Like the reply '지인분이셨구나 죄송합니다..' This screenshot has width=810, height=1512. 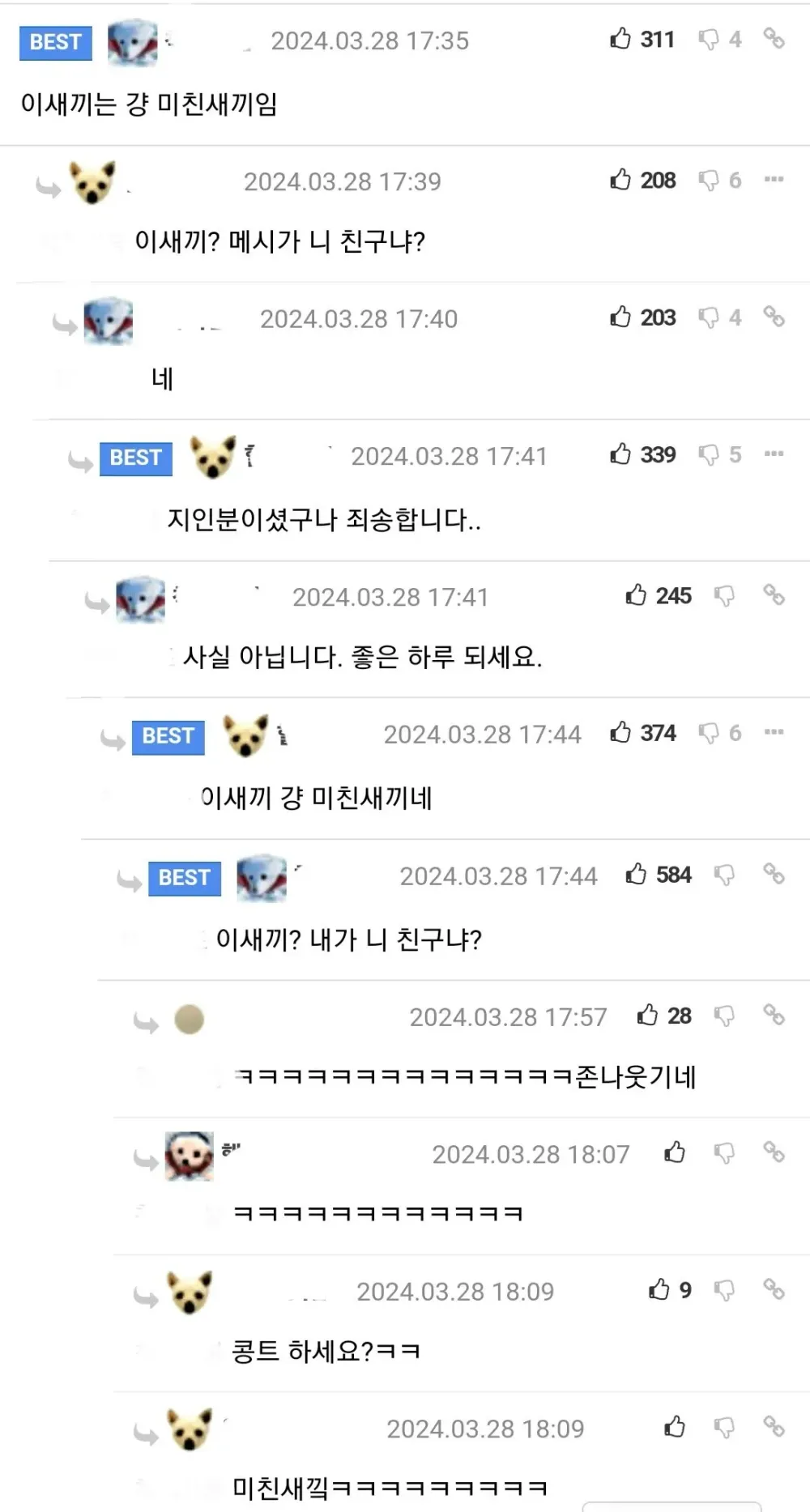620,454
